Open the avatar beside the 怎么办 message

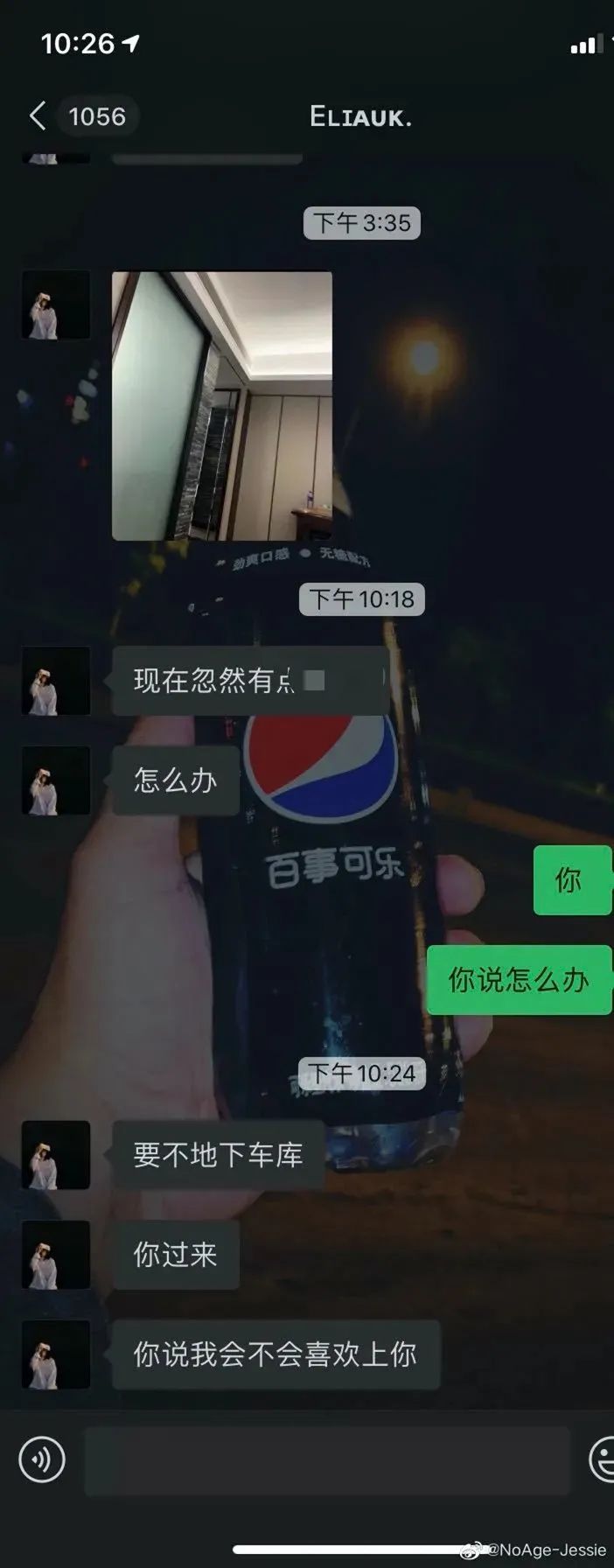56,780
